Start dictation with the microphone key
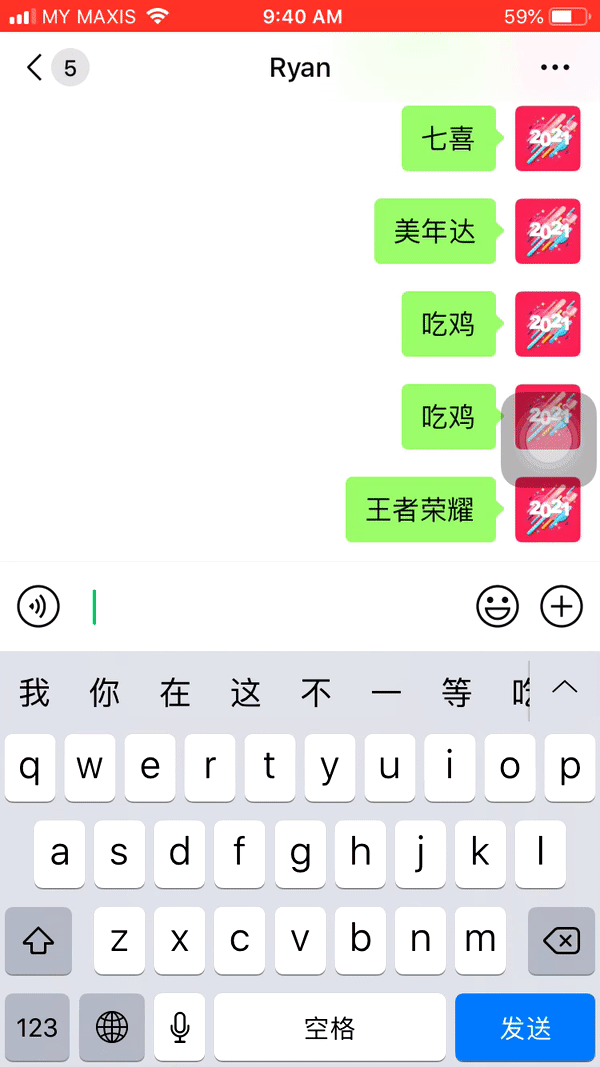 pyautogui.click(x=180, y=1027)
